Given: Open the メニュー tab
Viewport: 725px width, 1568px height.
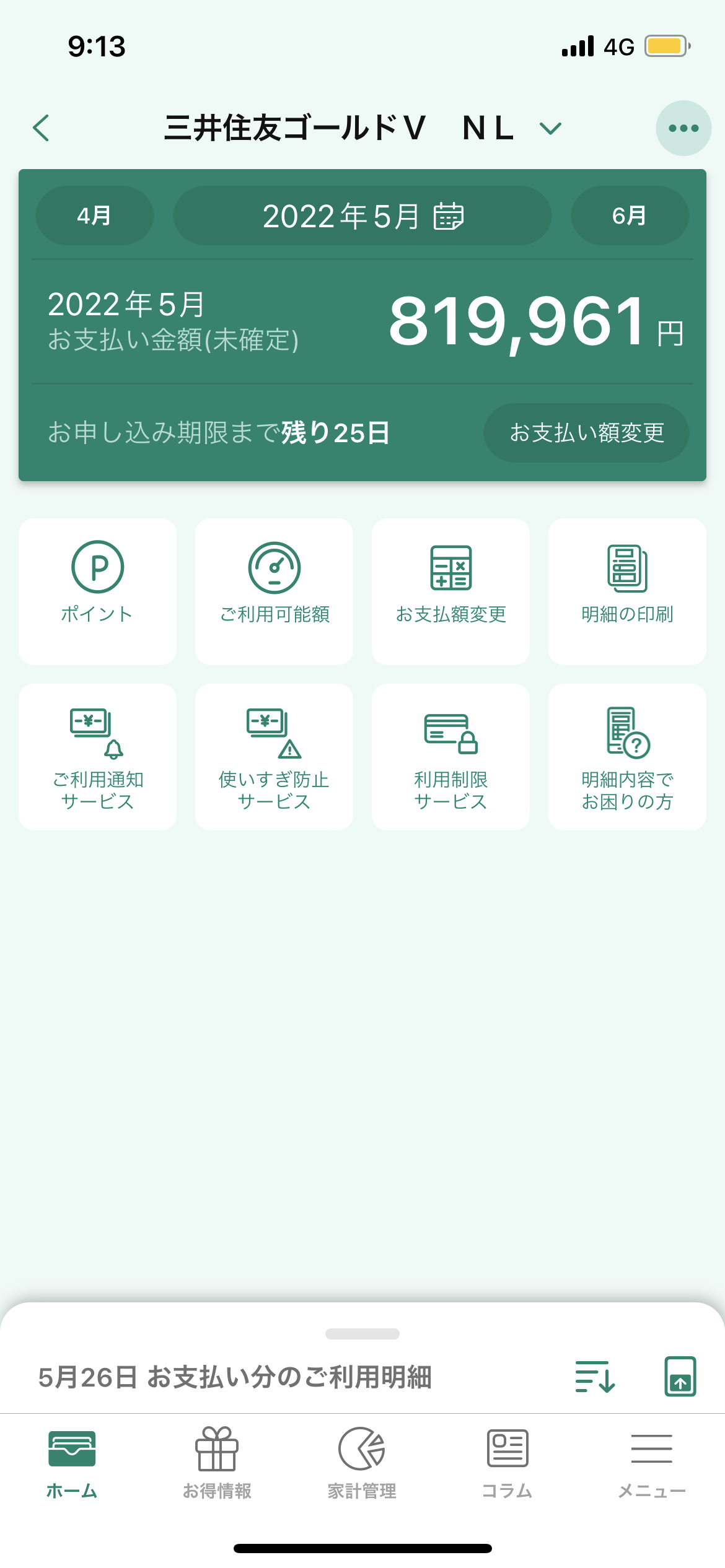Looking at the screenshot, I should point(652,1463).
